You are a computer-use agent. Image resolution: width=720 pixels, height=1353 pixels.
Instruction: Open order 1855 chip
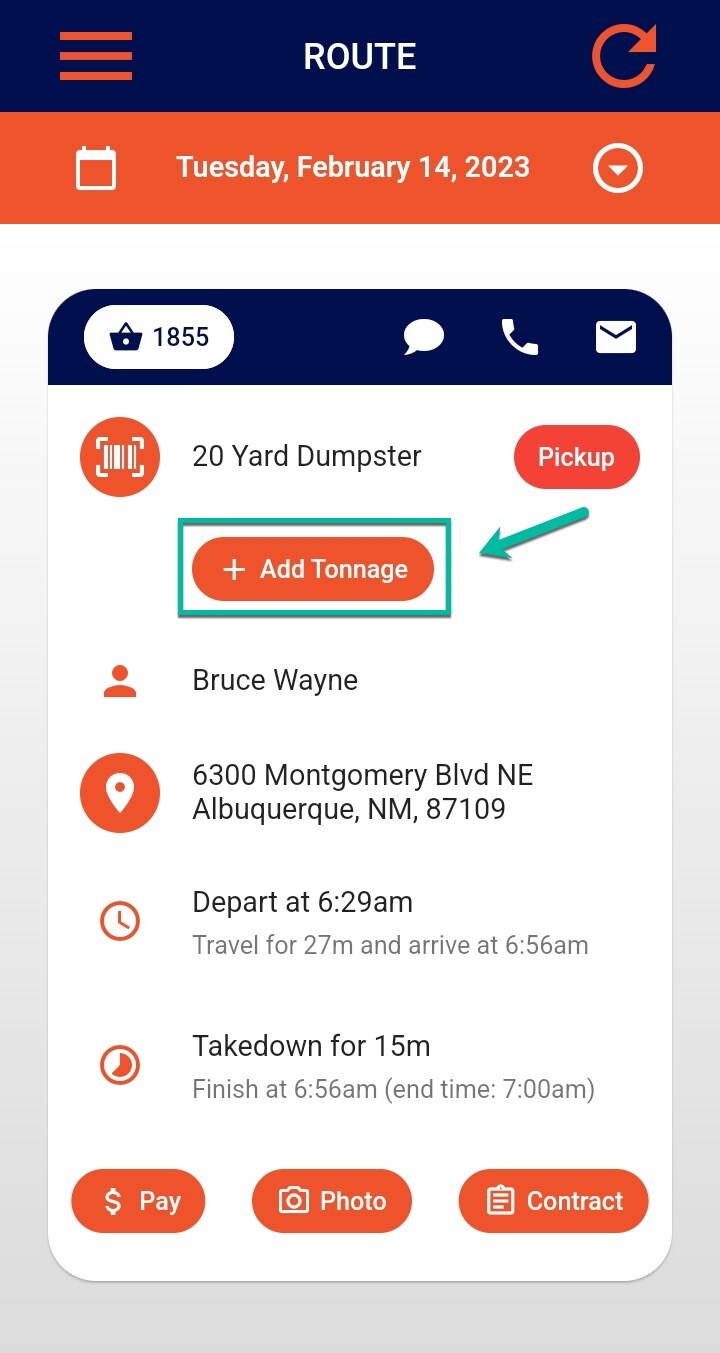[158, 337]
